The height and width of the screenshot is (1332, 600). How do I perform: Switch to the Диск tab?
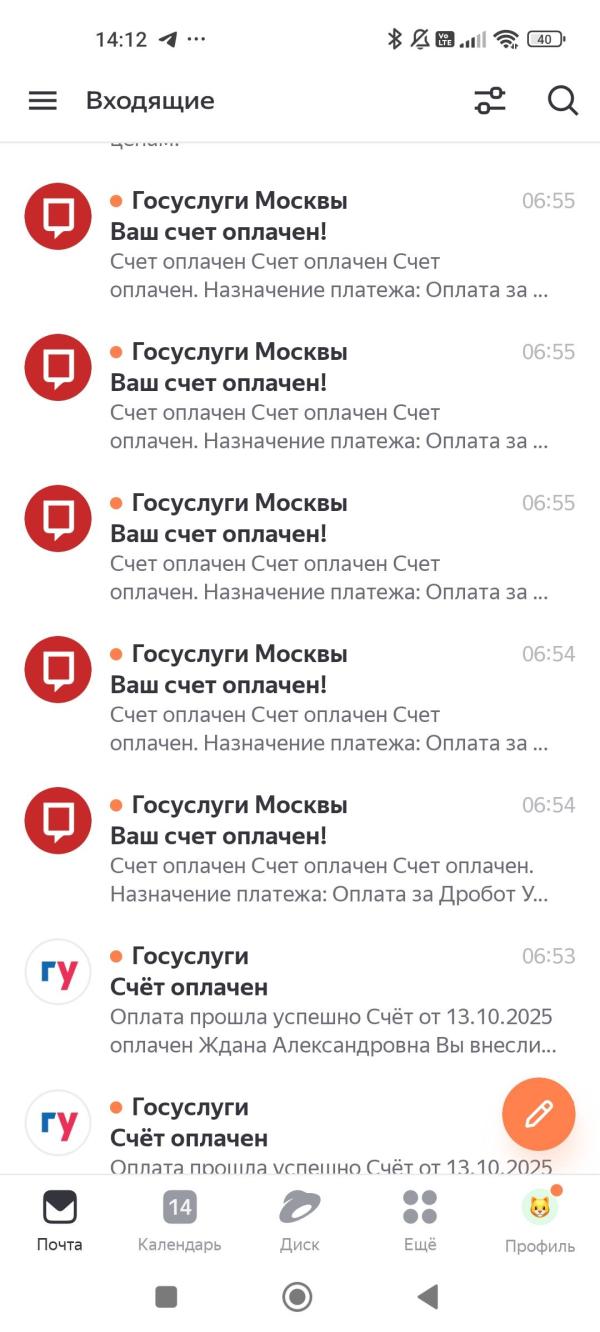[300, 1221]
